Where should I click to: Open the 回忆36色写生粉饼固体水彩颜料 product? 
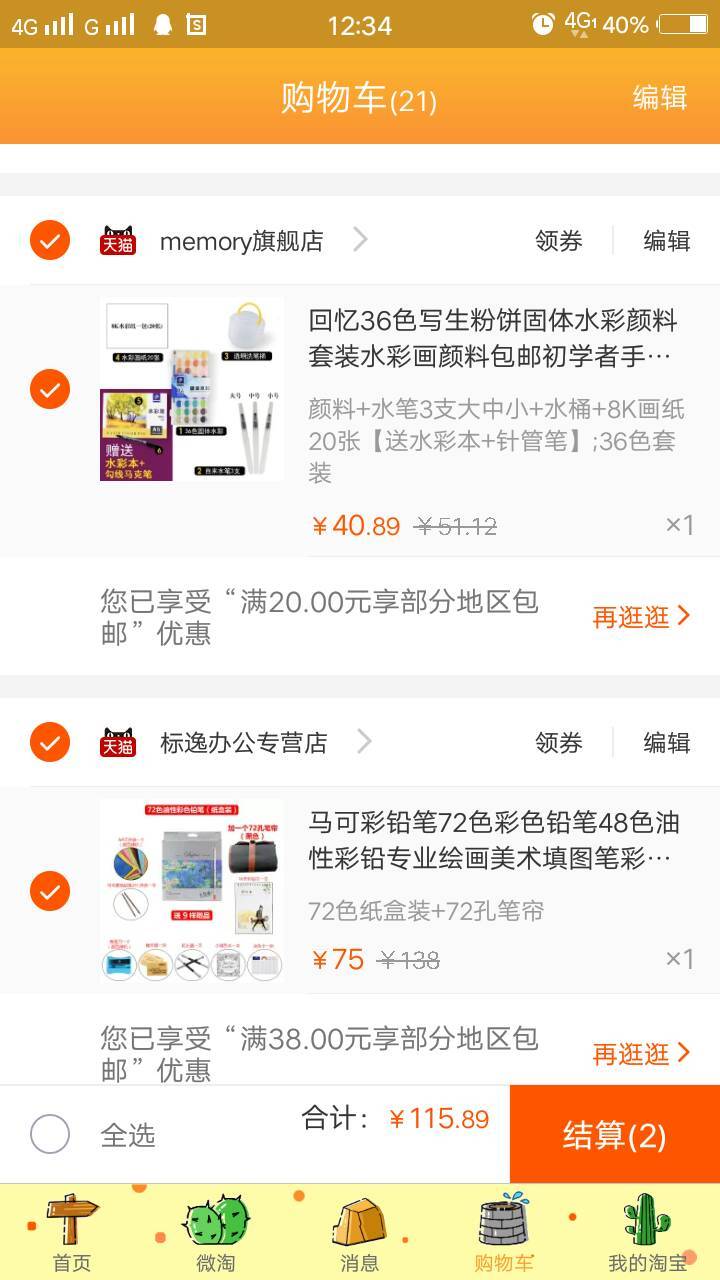pos(493,338)
